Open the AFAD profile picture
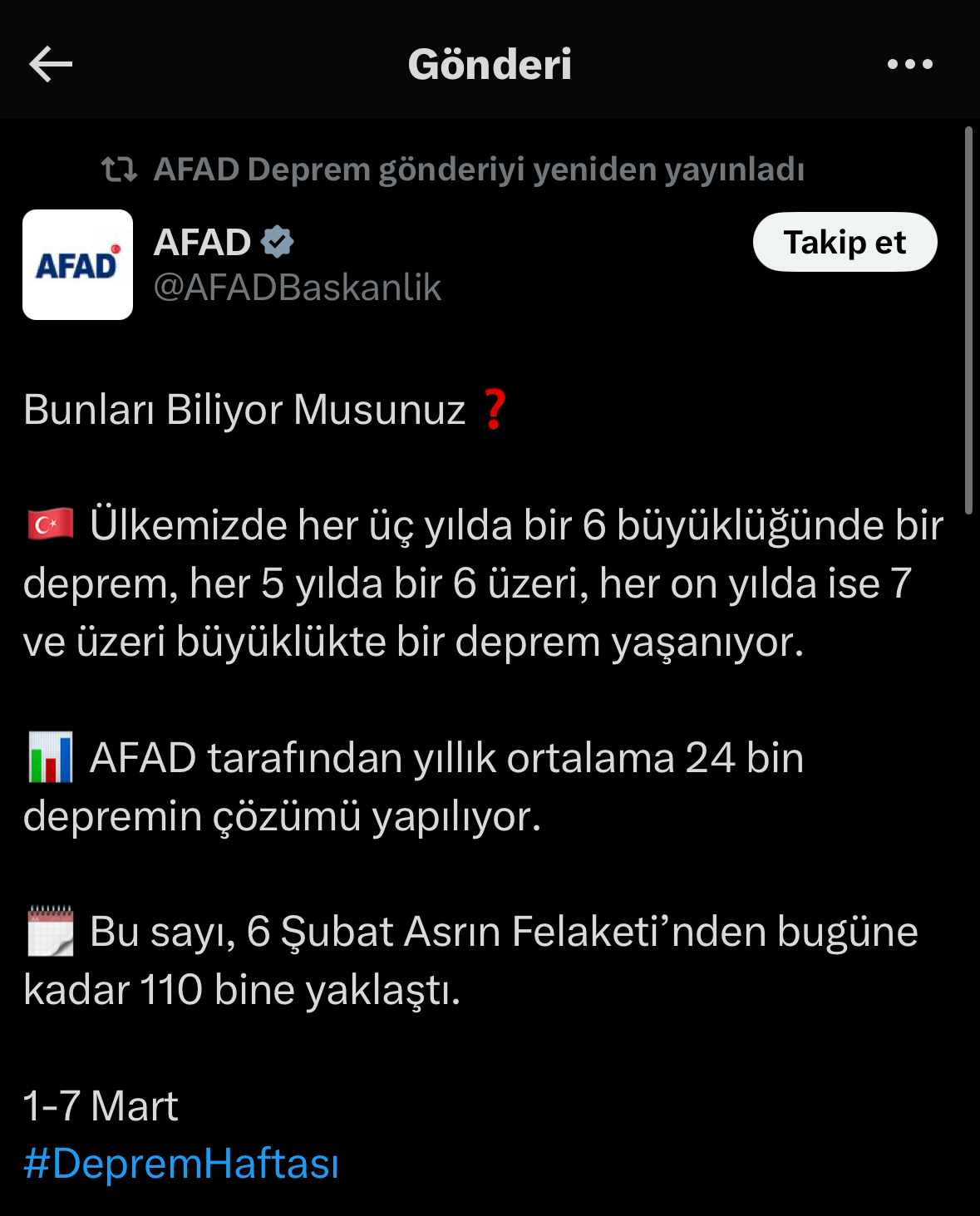Image resolution: width=980 pixels, height=1216 pixels. click(78, 264)
